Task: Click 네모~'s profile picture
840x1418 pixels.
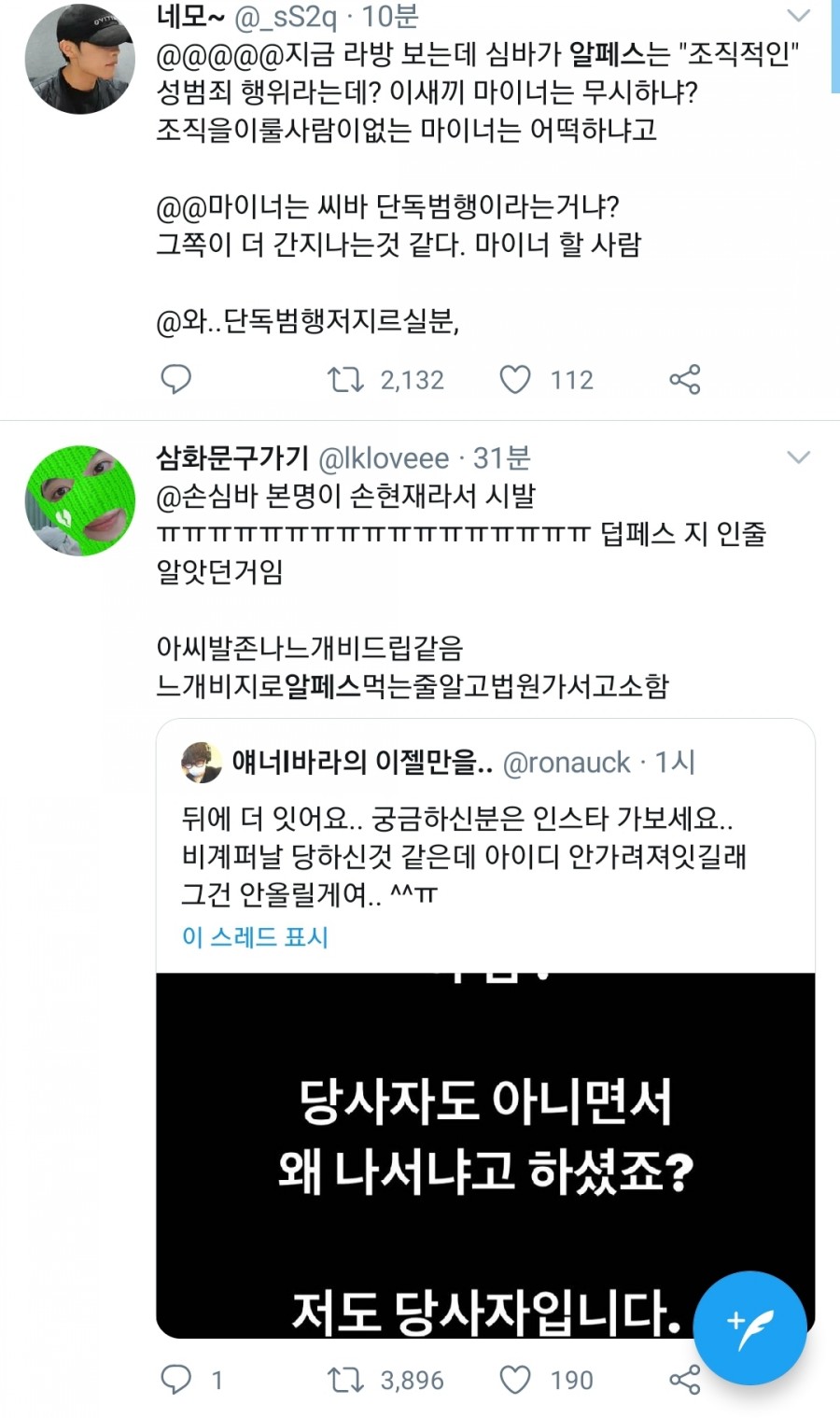Action: coord(80,58)
